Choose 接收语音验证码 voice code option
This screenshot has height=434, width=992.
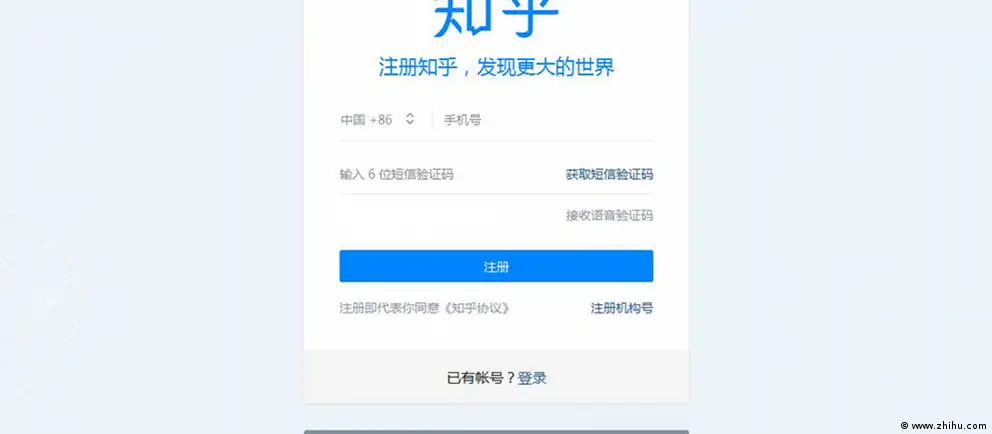[x=609, y=215]
